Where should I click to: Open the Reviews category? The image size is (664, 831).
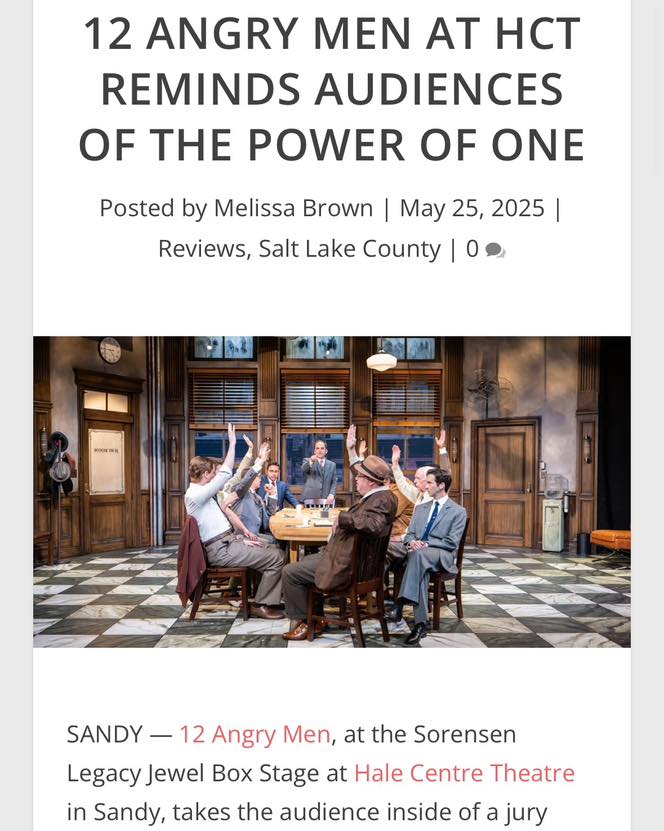(203, 249)
